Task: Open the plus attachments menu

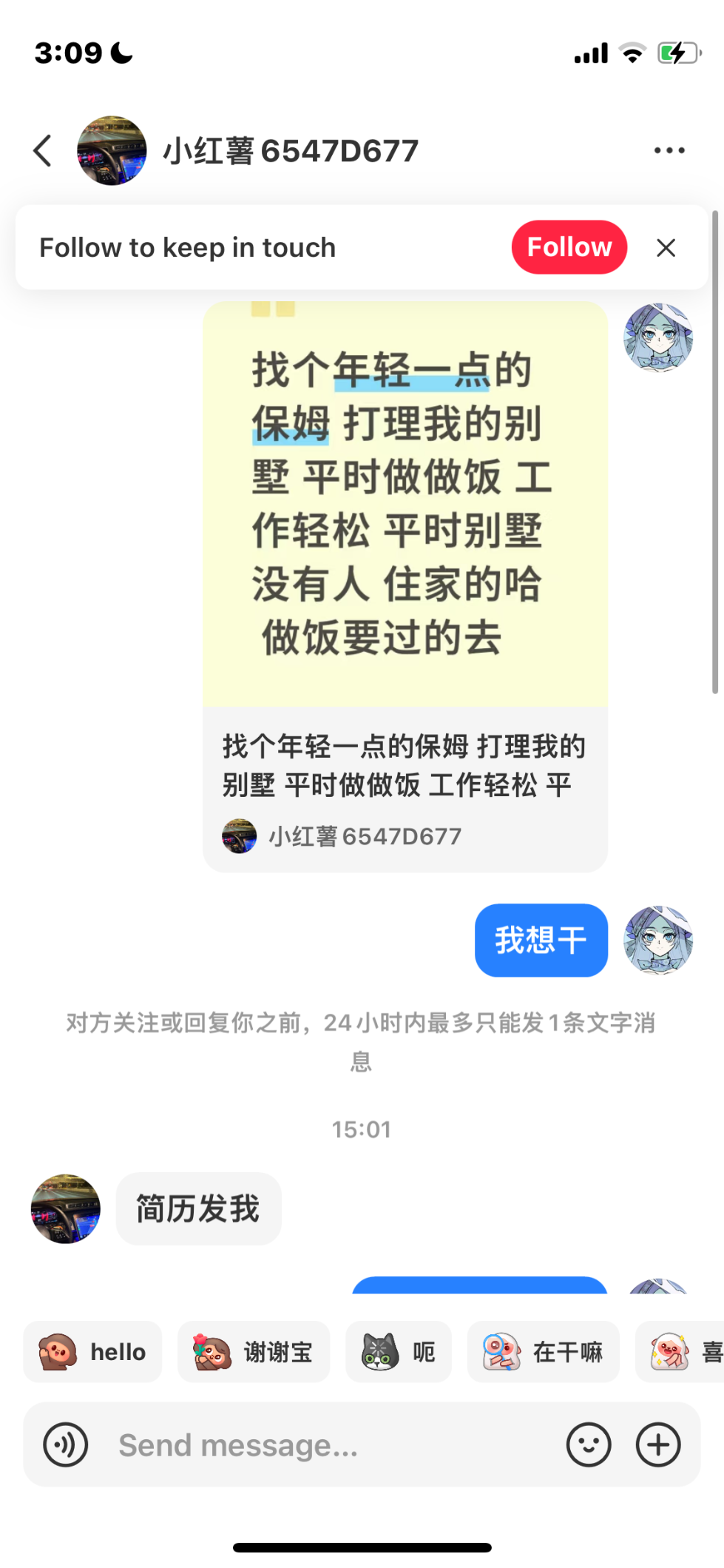Action: [x=658, y=1444]
